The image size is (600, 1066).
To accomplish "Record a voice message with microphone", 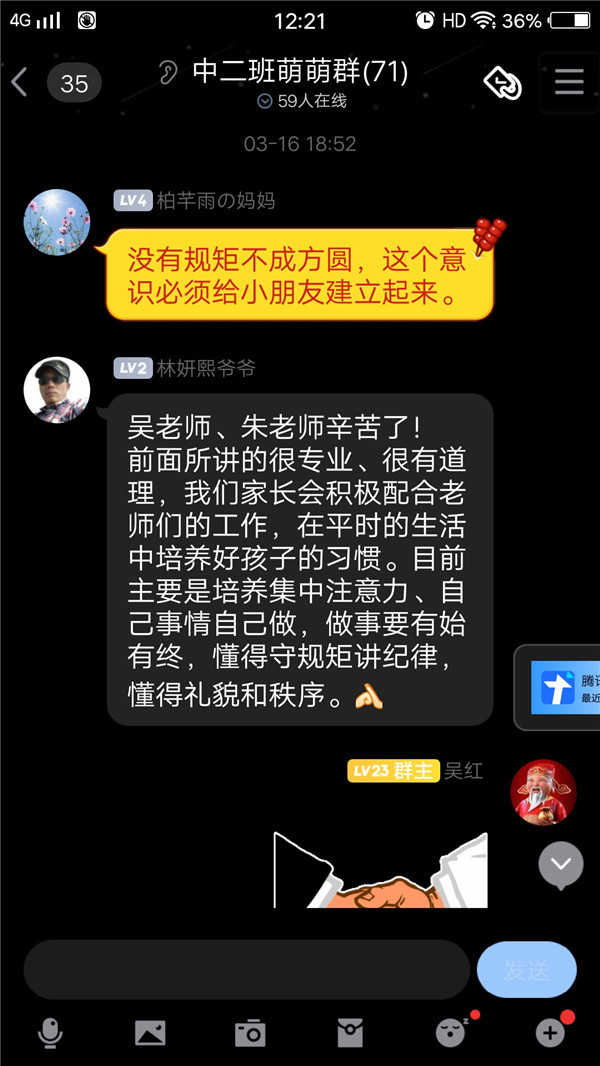I will (48, 1033).
